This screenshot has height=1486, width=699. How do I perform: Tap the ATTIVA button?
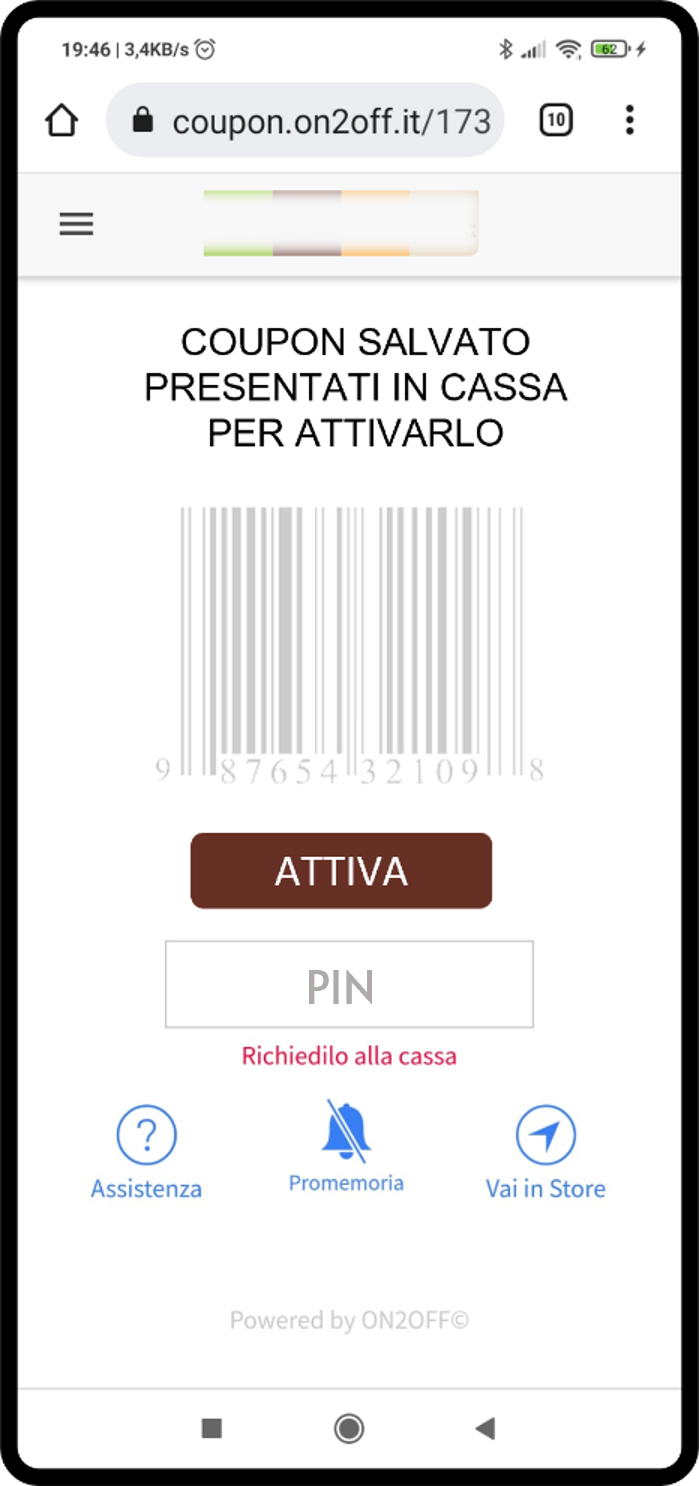coord(341,871)
